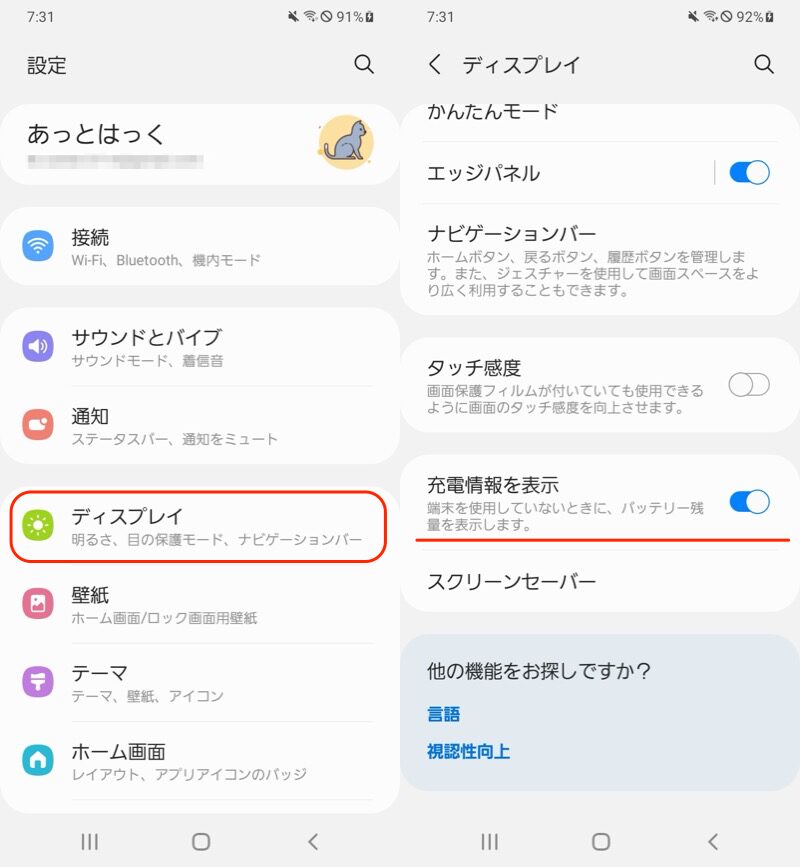The width and height of the screenshot is (800, 867).
Task: Open 壁紙 settings
Action: click(x=200, y=605)
